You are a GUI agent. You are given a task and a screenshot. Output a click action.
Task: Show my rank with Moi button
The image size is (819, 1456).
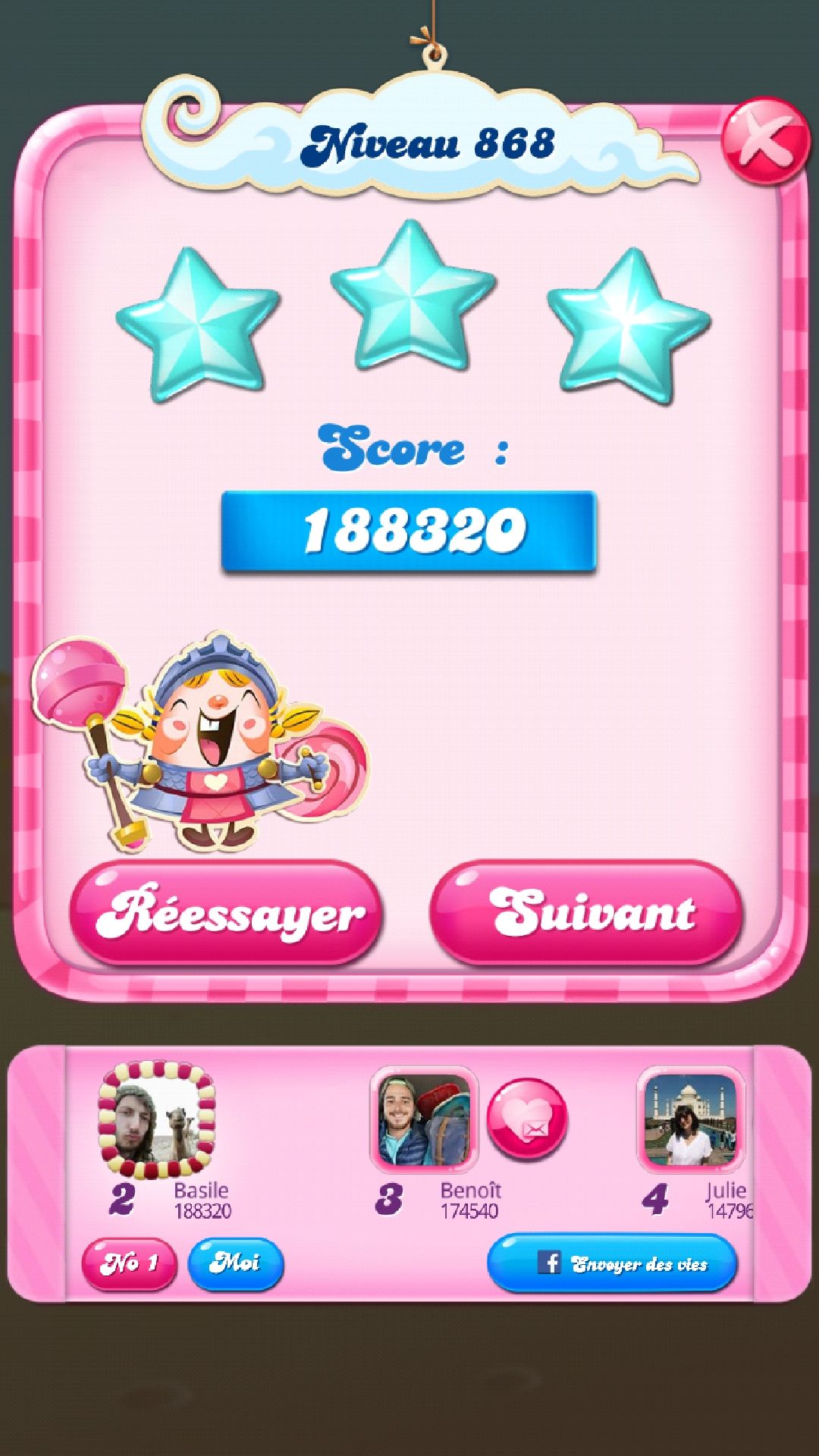click(x=235, y=1263)
